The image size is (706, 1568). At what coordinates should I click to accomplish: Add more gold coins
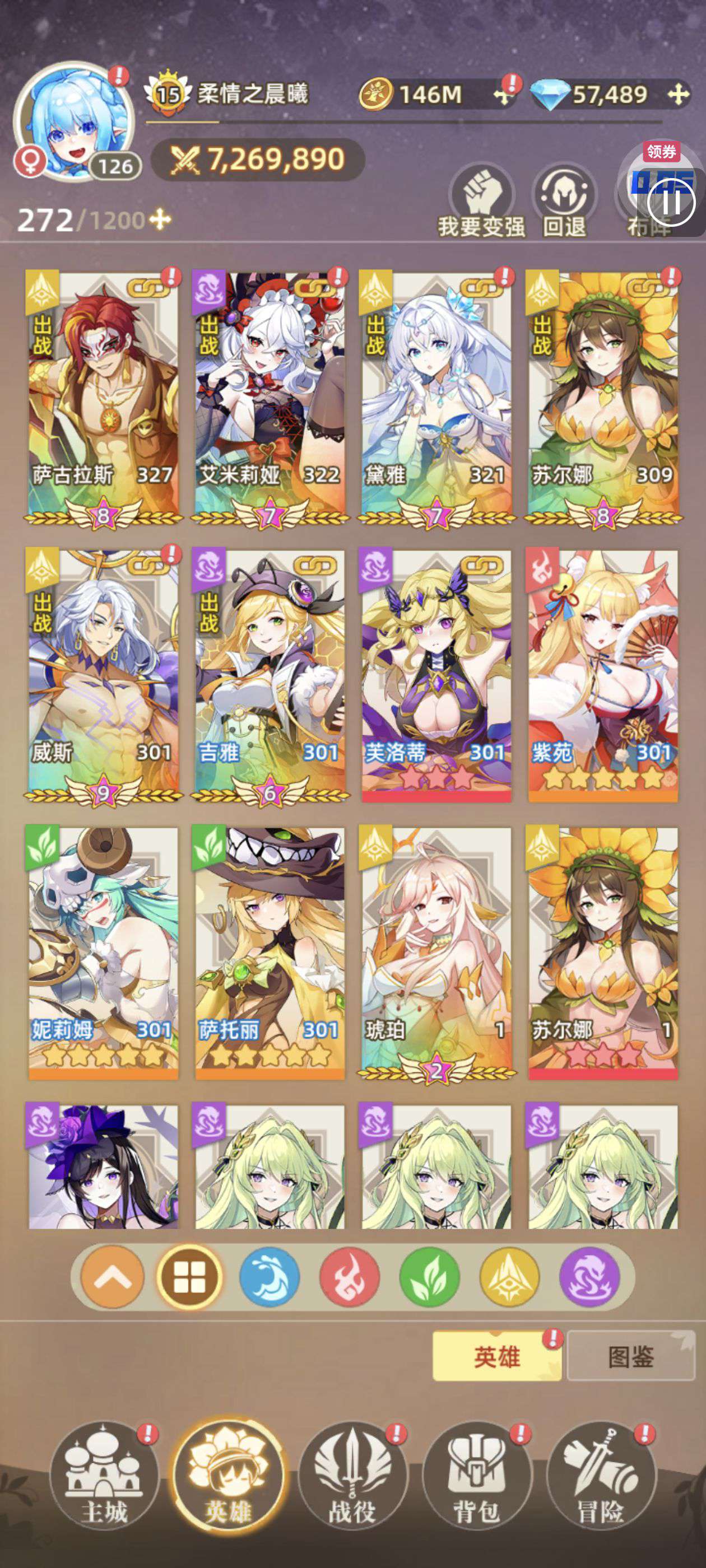point(503,94)
